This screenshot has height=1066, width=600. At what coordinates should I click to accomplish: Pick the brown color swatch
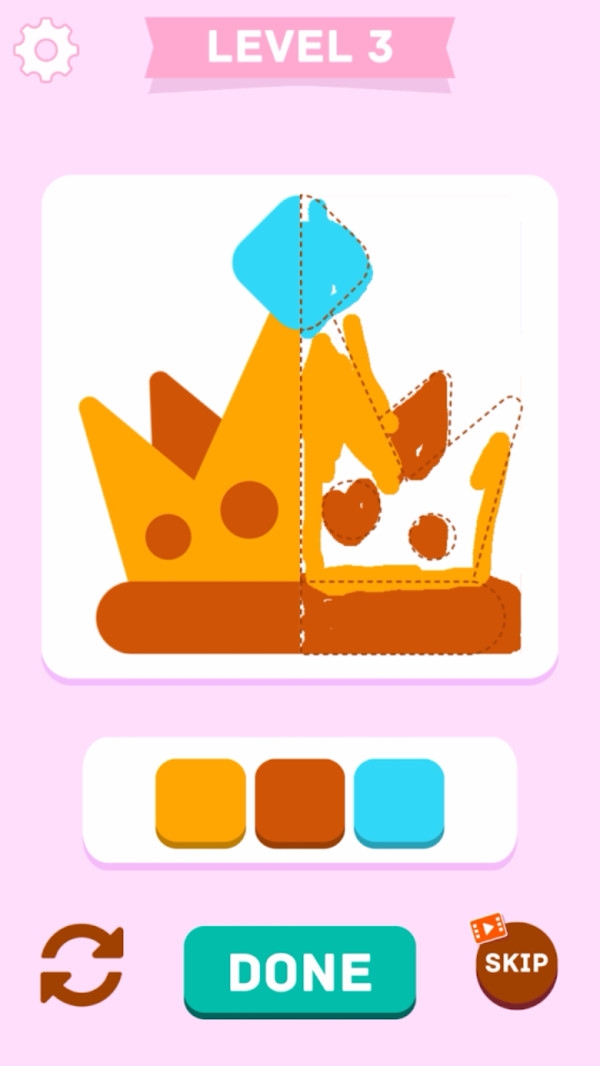point(300,802)
